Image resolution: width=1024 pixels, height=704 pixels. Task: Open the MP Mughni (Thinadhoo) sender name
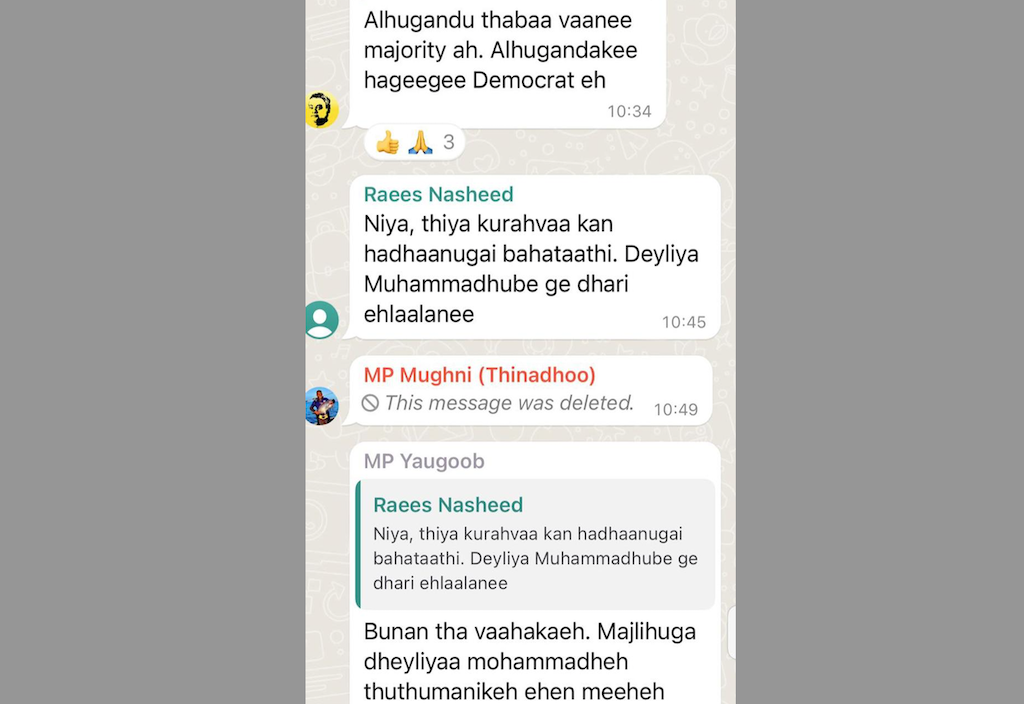[479, 375]
